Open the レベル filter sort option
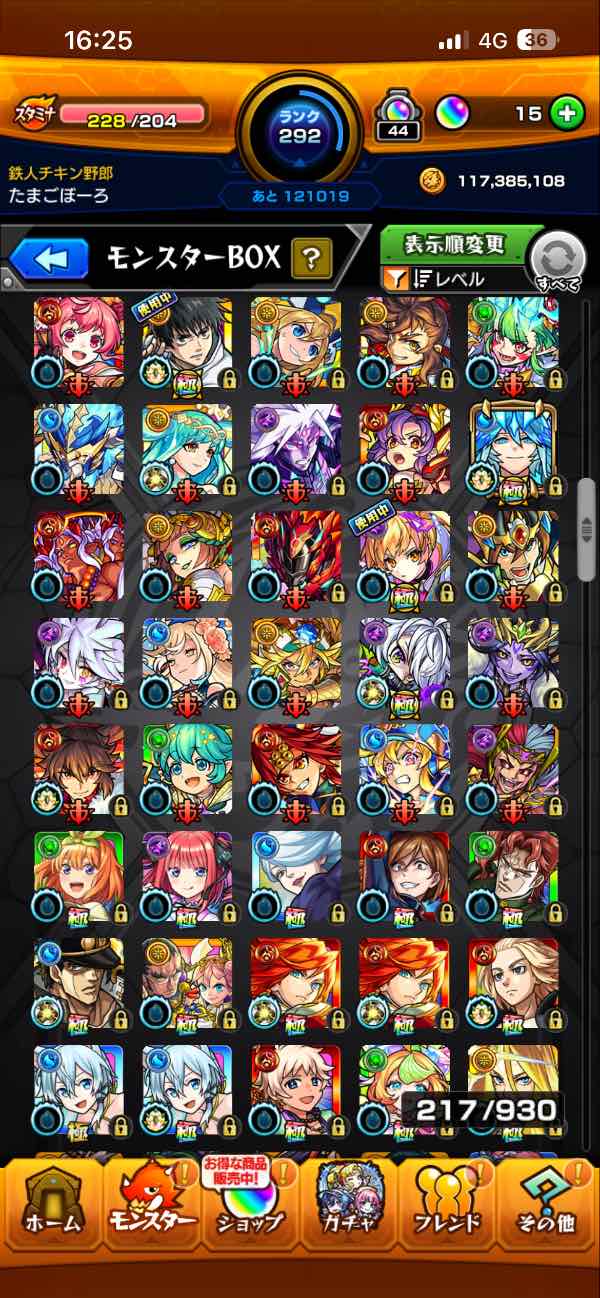The width and height of the screenshot is (600, 1298). coord(450,280)
